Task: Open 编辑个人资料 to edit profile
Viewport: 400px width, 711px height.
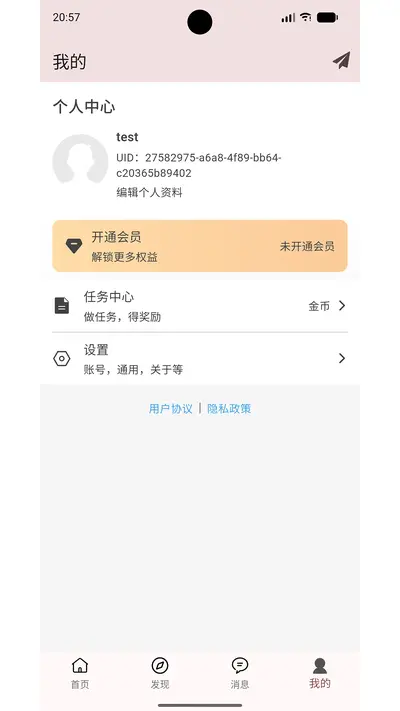Action: (149, 192)
